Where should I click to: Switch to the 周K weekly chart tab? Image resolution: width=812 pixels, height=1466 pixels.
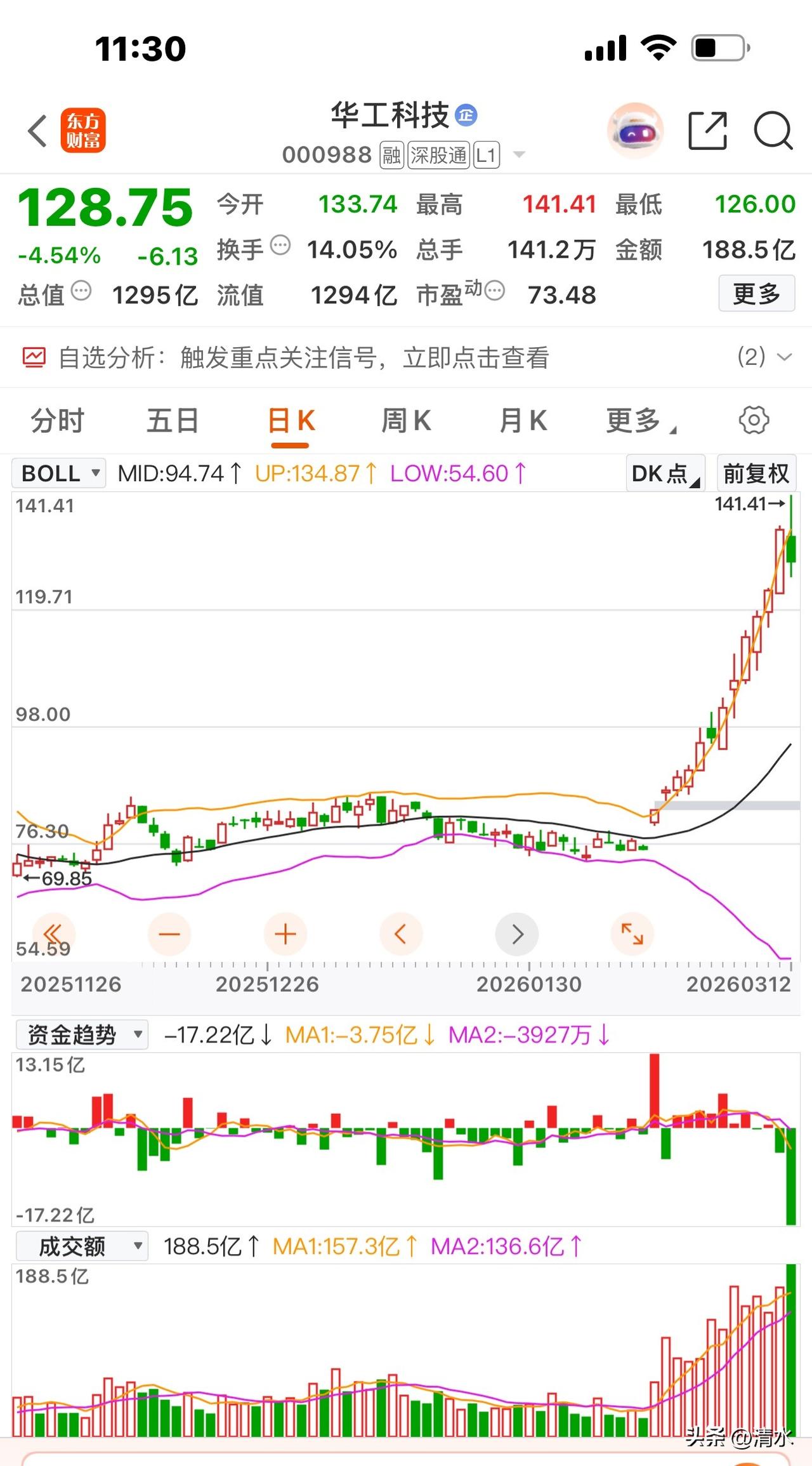click(406, 420)
